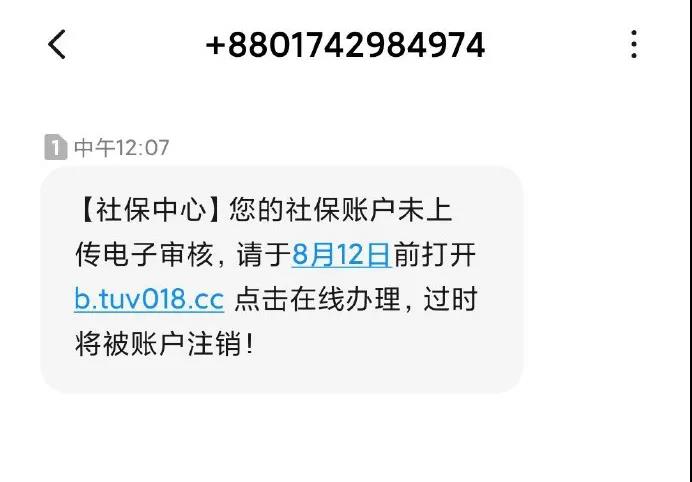The width and height of the screenshot is (692, 482).
Task: Go back from the message thread
Action: click(x=57, y=45)
